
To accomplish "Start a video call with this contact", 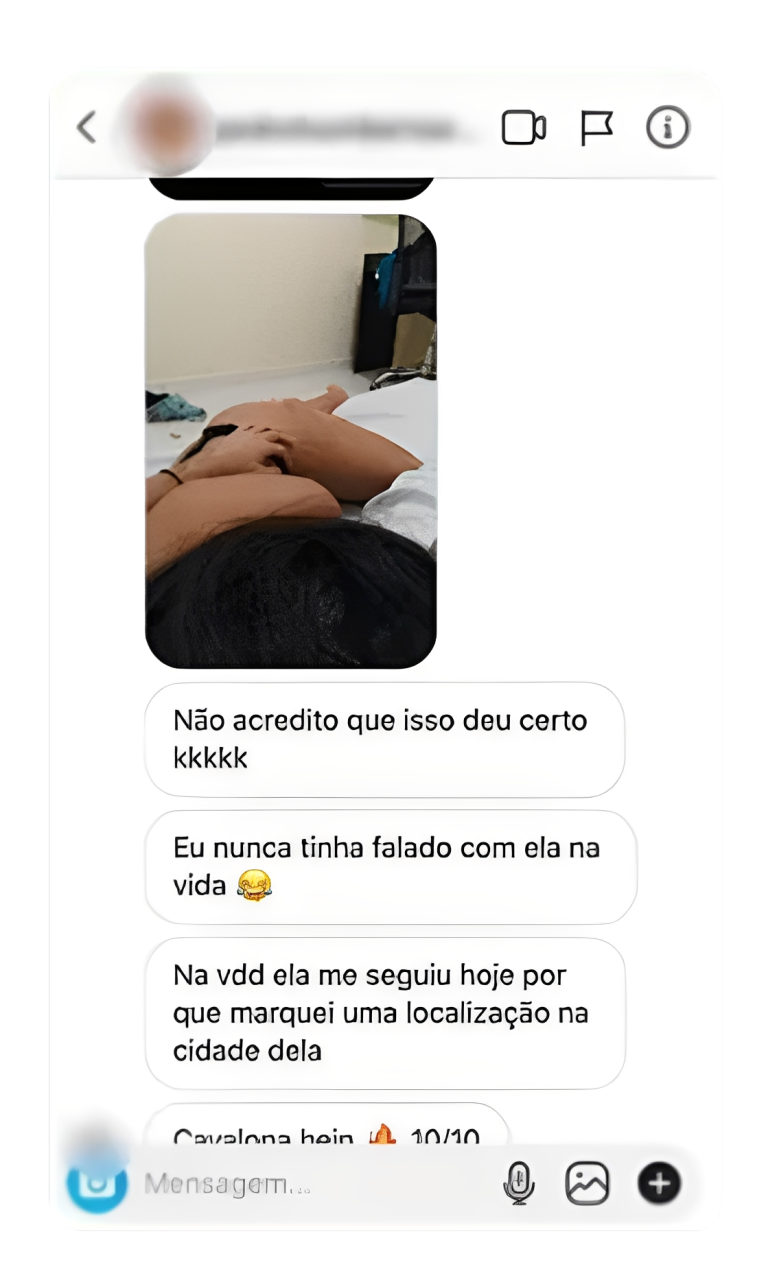I will click(x=524, y=128).
